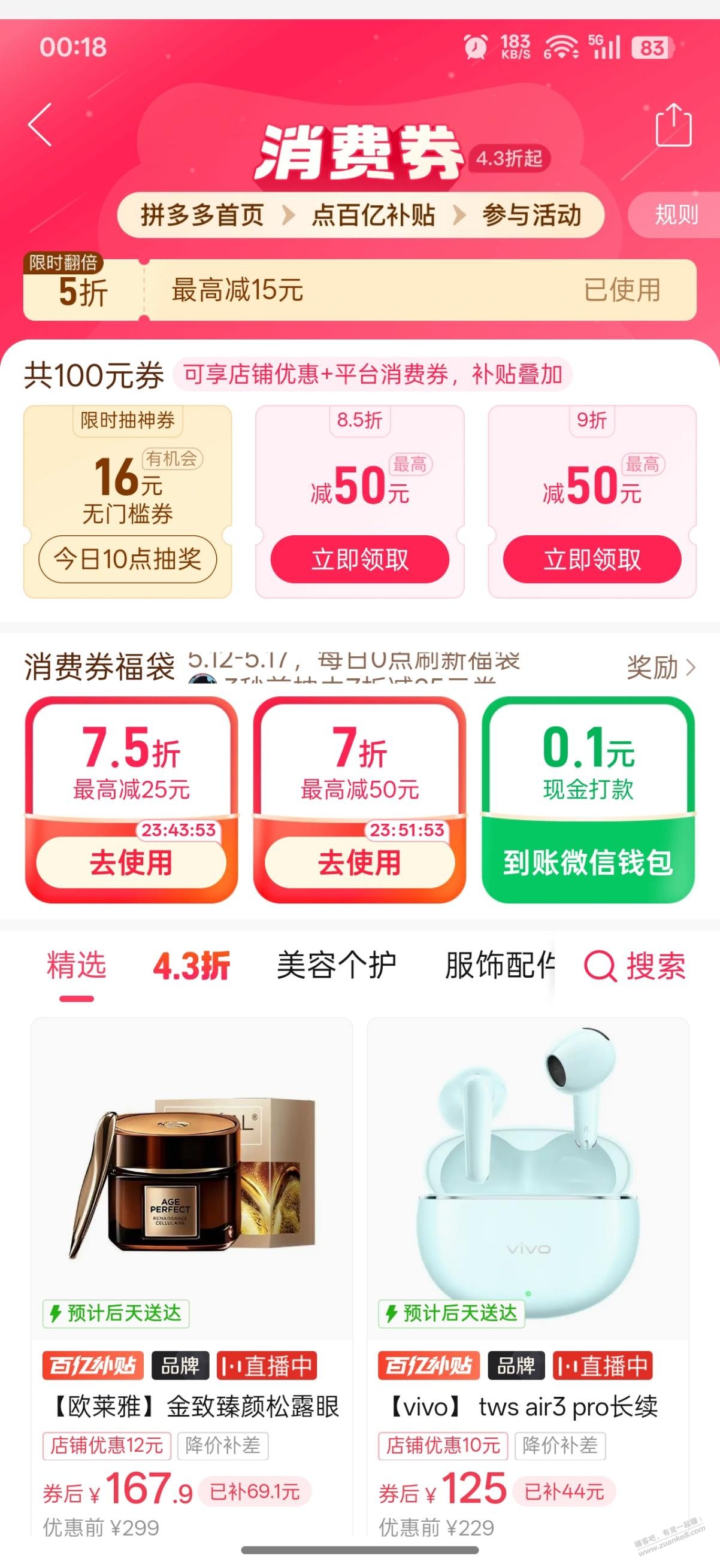Screen dimensions: 720x1568
Task: Open the 奖励 rewards link
Action: (660, 668)
